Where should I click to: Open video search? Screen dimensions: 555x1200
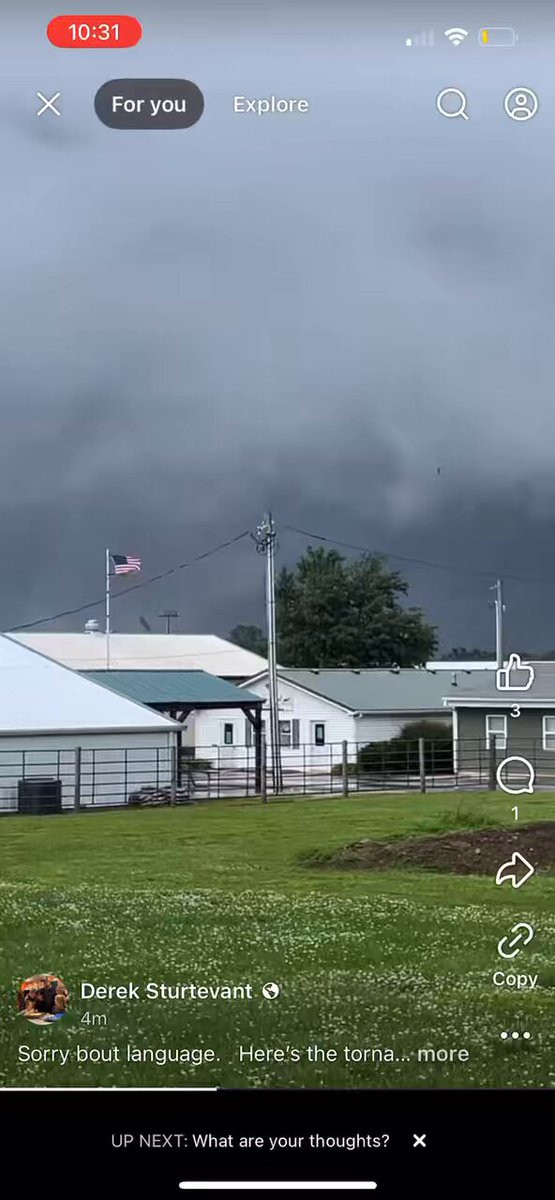(x=453, y=104)
